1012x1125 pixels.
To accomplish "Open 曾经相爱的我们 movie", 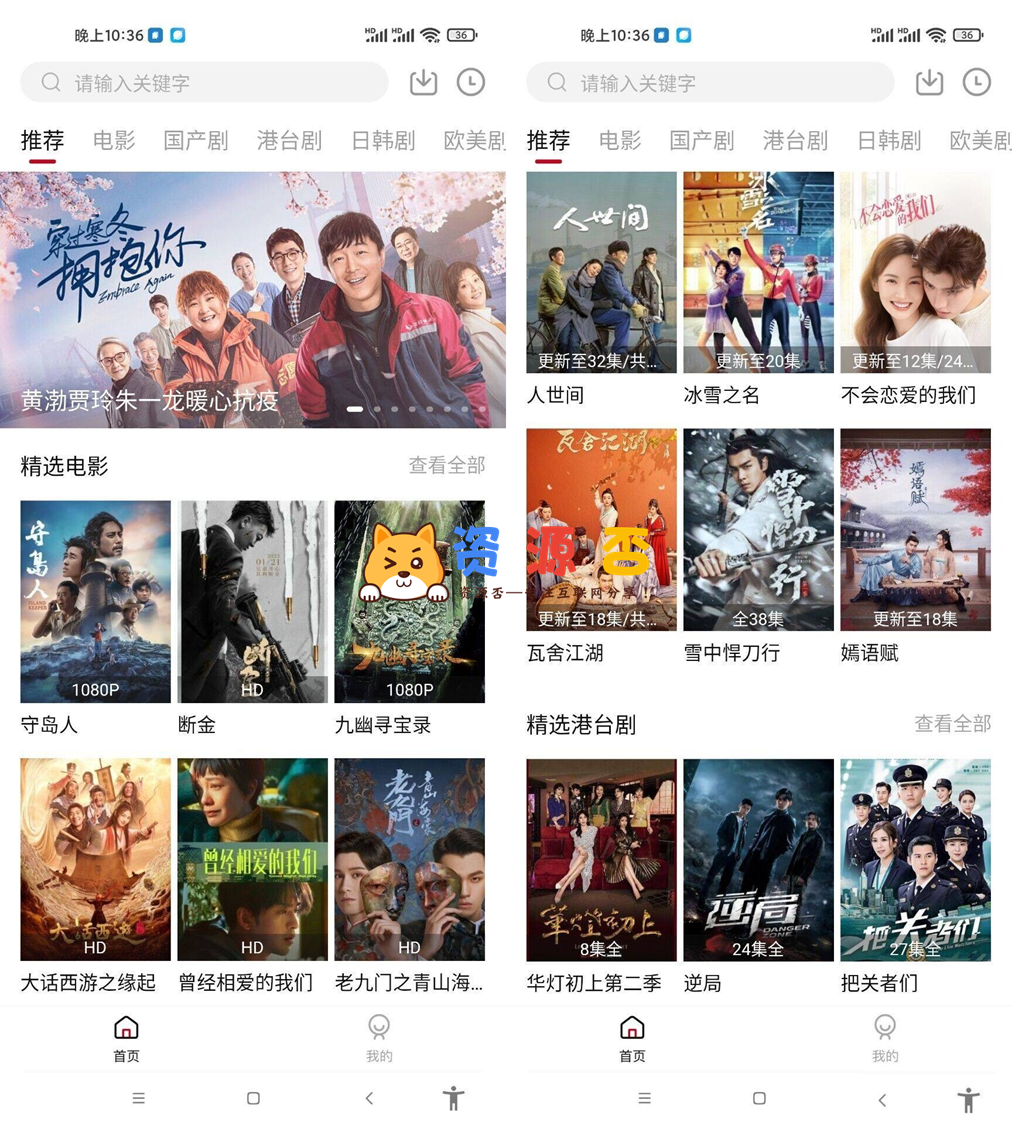I will click(x=252, y=859).
